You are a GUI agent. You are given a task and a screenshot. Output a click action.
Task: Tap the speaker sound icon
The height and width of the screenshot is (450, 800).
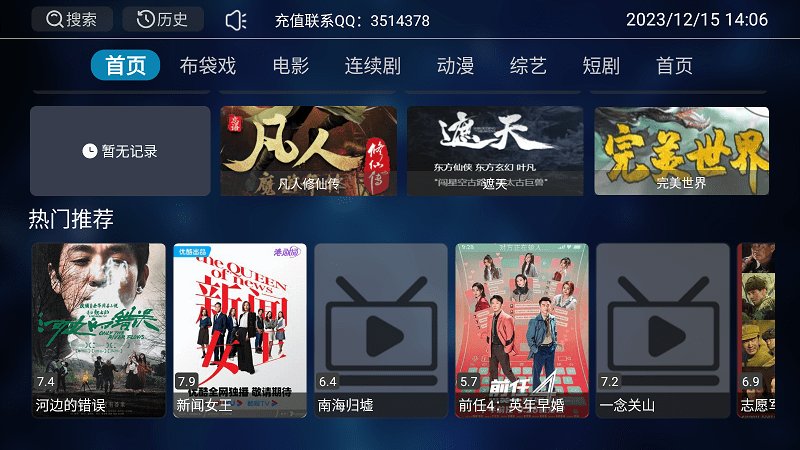[236, 20]
